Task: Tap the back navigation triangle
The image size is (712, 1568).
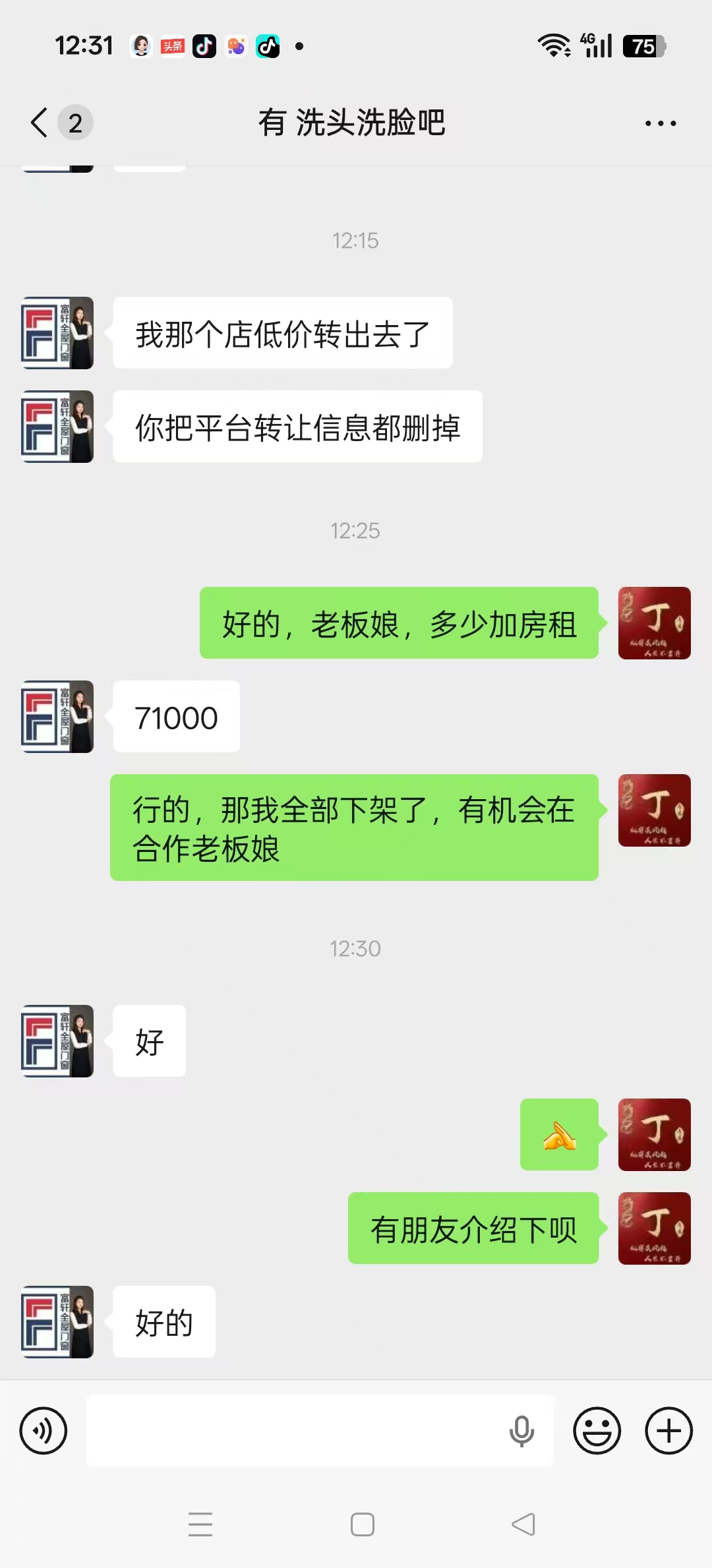Action: click(x=520, y=1524)
